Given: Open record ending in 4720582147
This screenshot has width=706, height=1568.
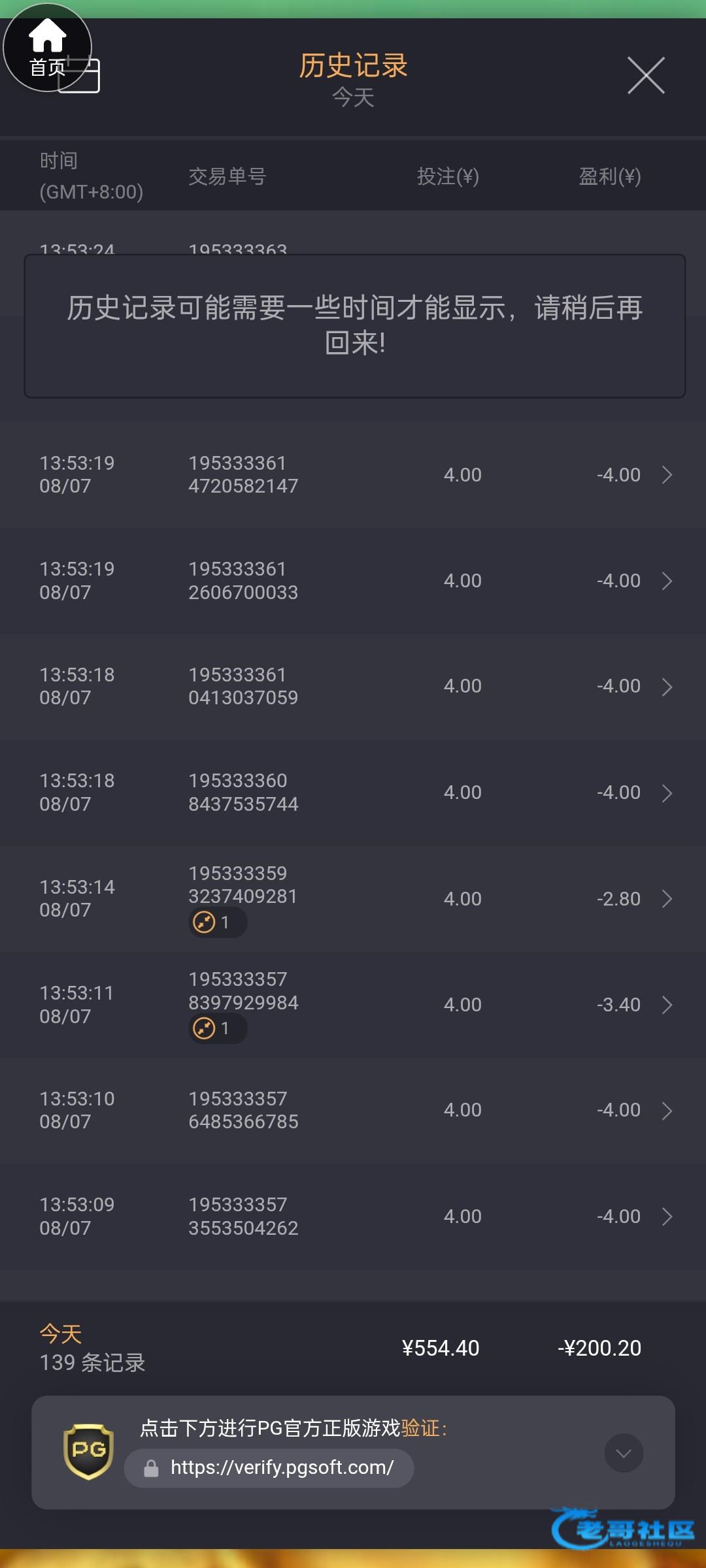Looking at the screenshot, I should (x=353, y=475).
